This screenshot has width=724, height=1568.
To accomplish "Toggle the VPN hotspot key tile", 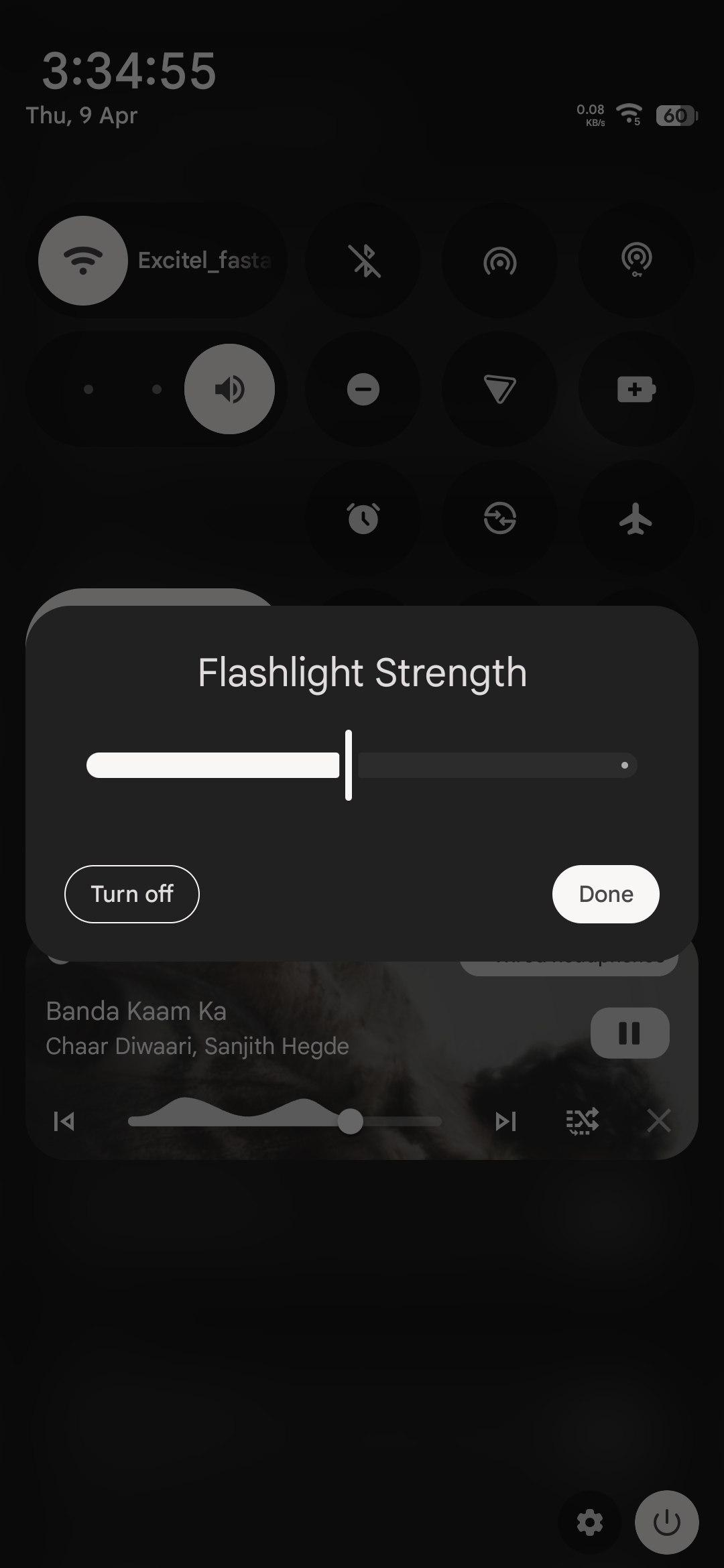I will click(636, 261).
